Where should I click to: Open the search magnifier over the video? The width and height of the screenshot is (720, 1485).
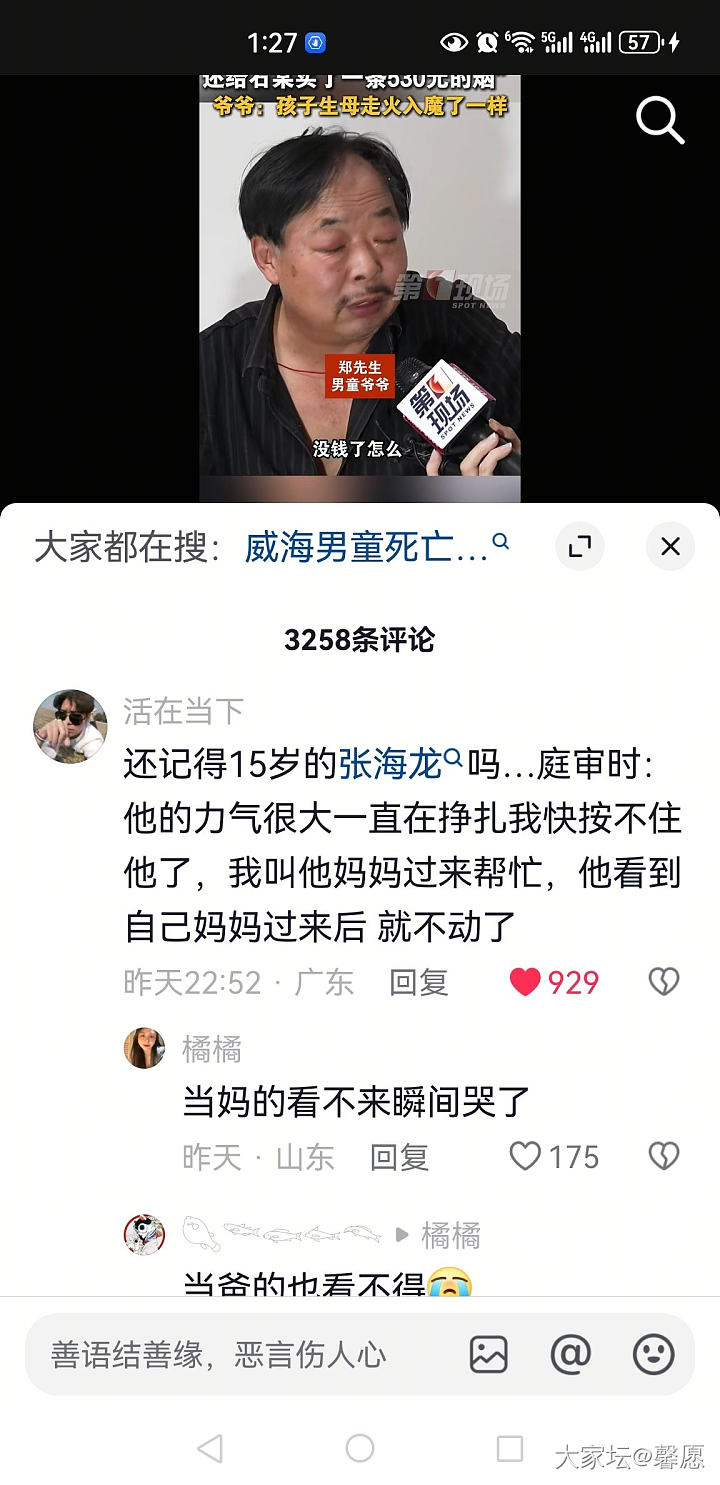[660, 121]
